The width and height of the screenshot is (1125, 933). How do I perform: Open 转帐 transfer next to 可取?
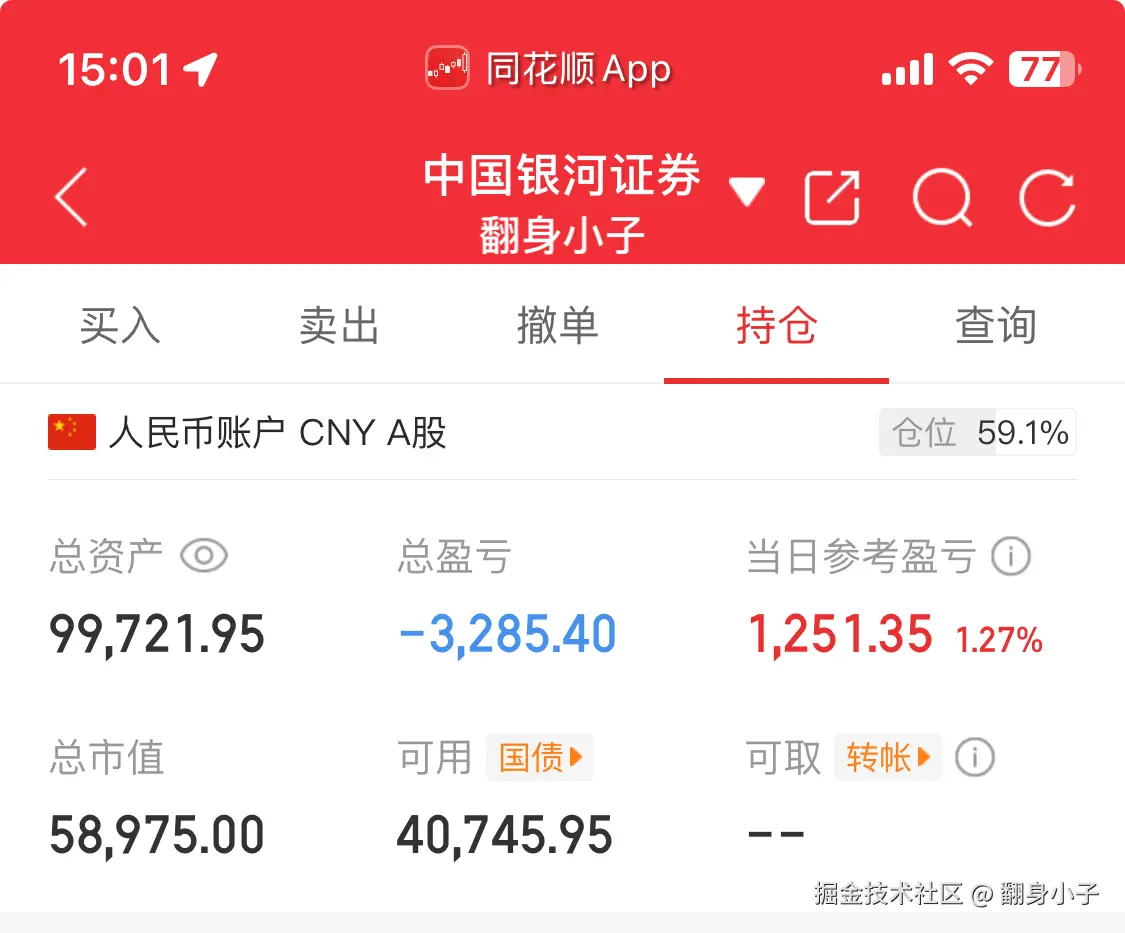pyautogui.click(x=888, y=757)
